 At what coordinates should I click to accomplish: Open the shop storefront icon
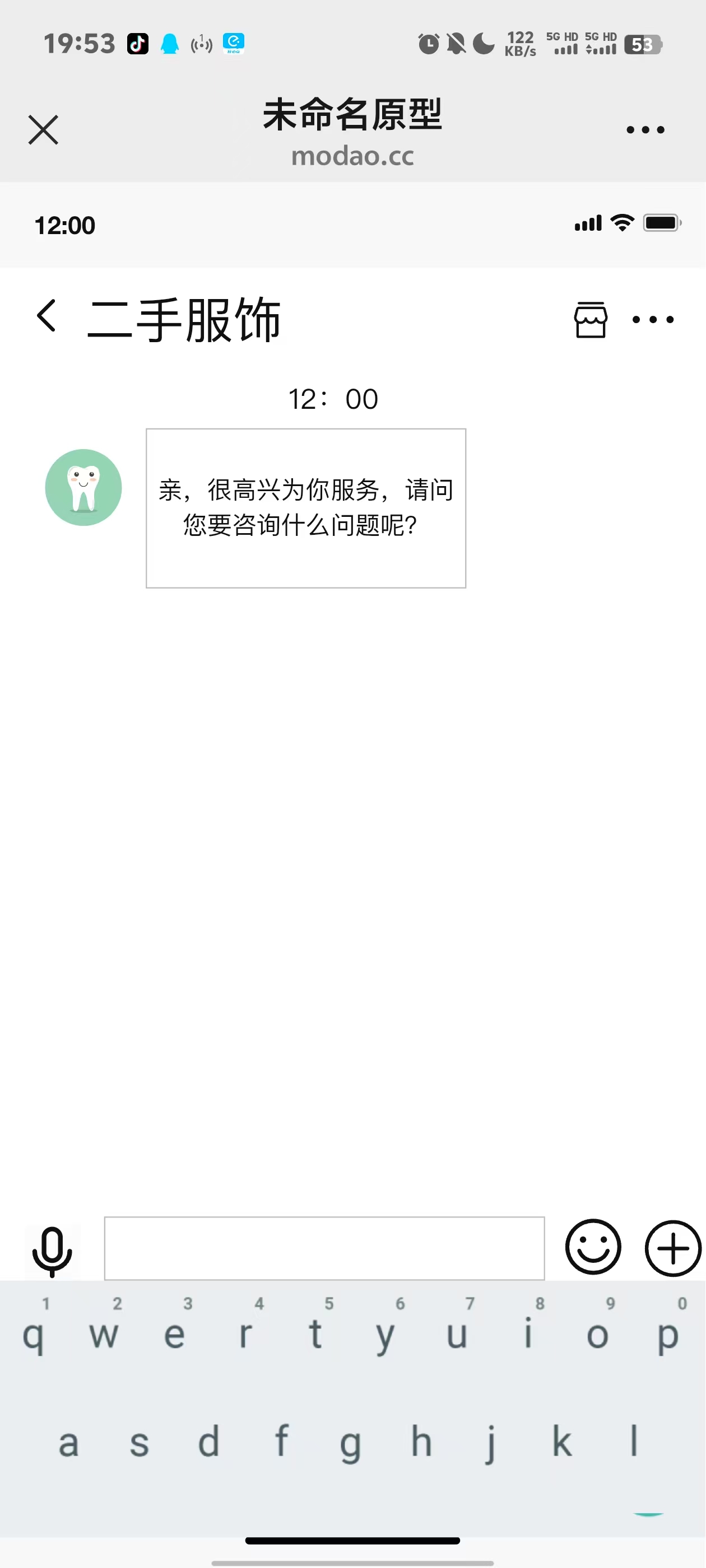click(x=590, y=320)
